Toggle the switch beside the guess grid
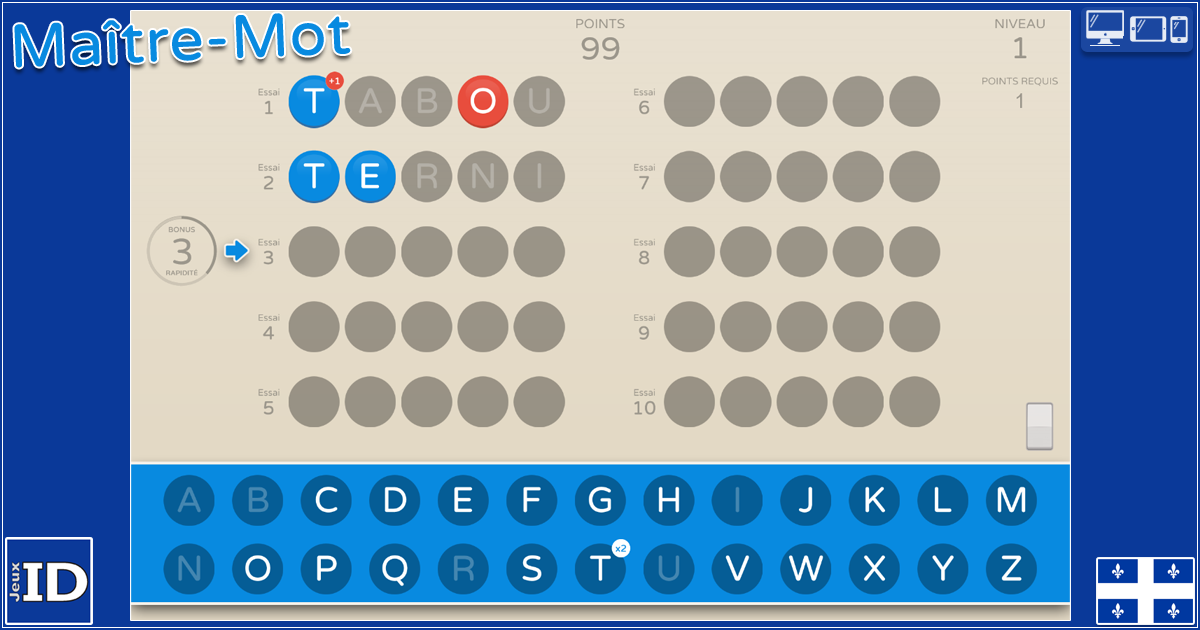This screenshot has width=1200, height=630. point(1040,427)
